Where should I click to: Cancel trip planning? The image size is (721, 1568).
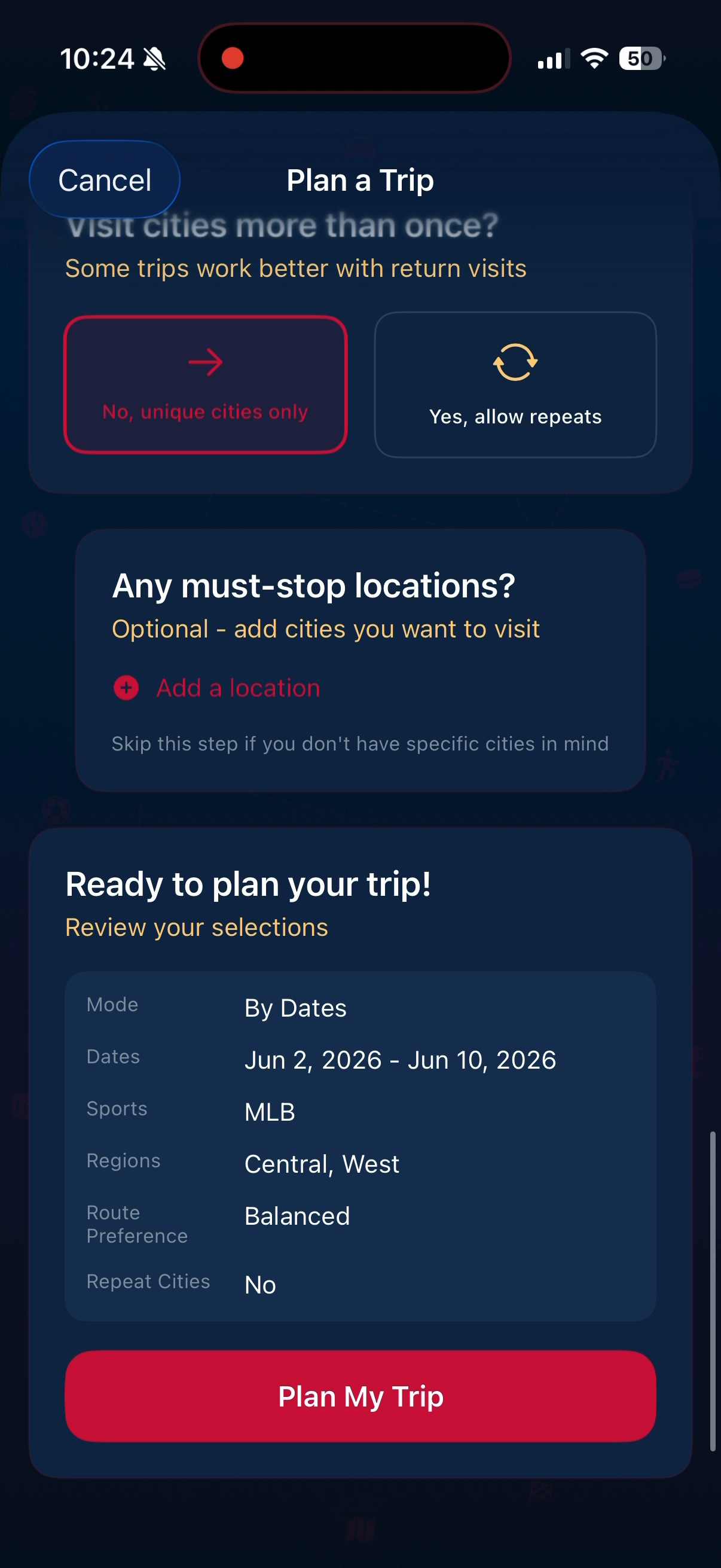click(105, 180)
